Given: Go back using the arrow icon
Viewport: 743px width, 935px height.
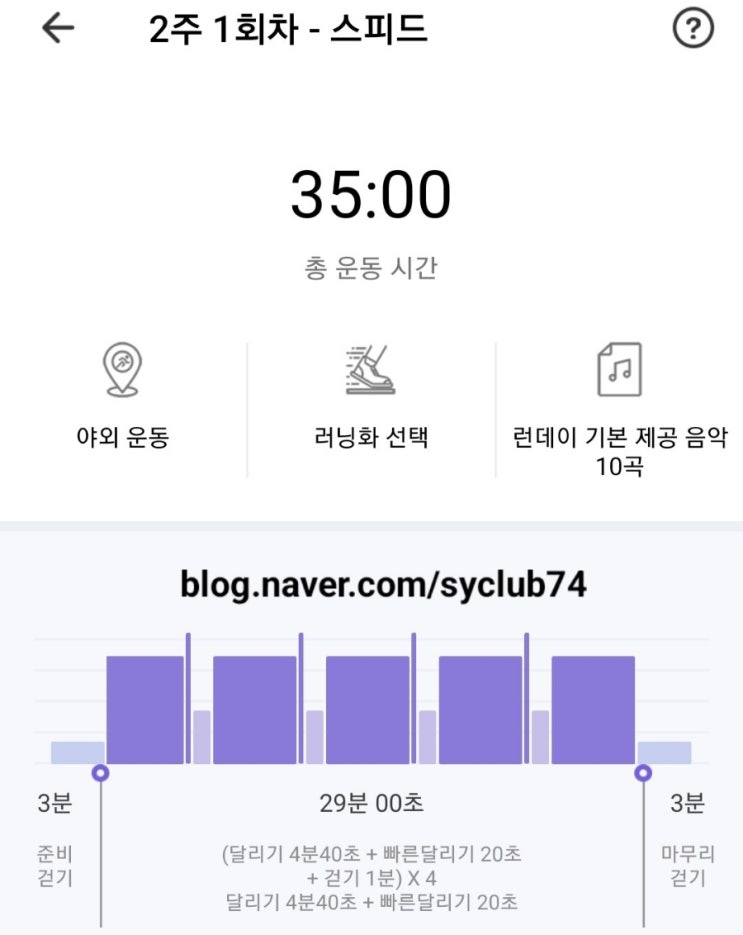Looking at the screenshot, I should [58, 29].
